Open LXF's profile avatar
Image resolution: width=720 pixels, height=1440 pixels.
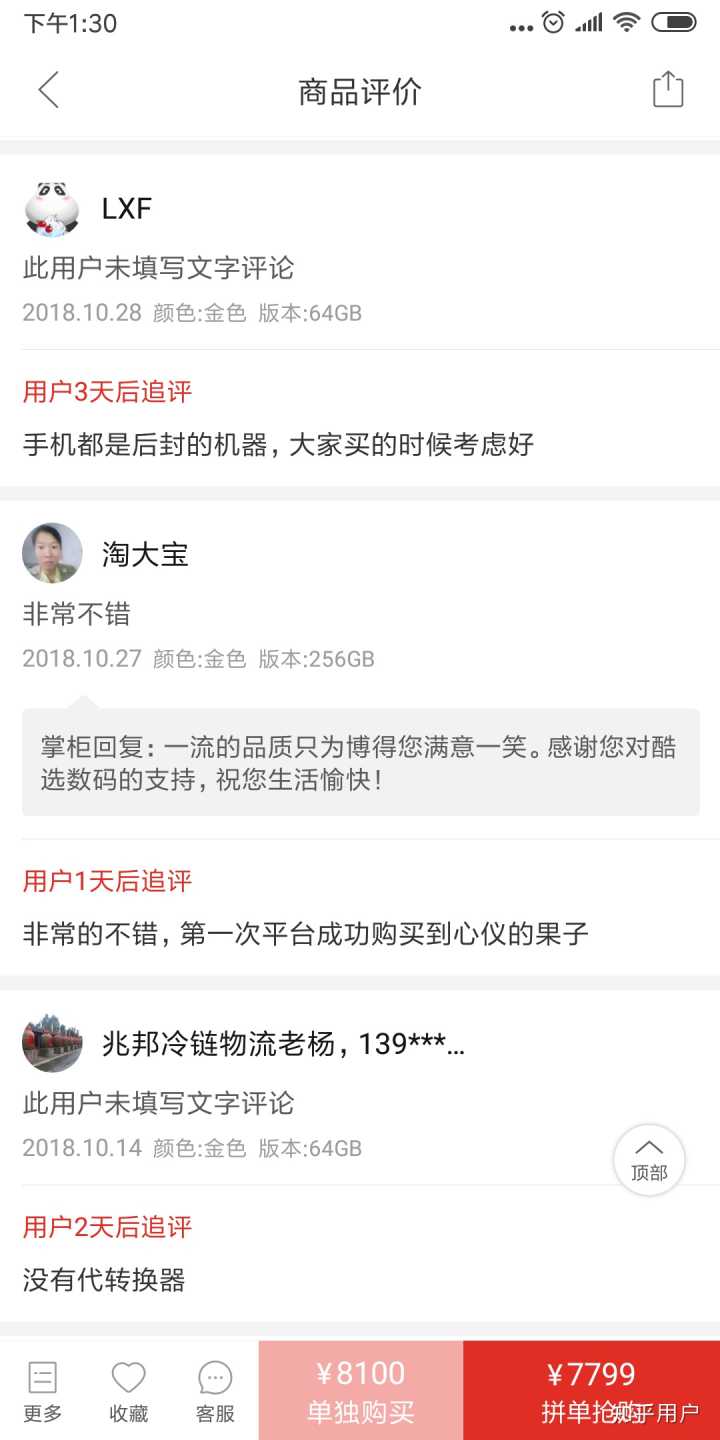coord(52,209)
